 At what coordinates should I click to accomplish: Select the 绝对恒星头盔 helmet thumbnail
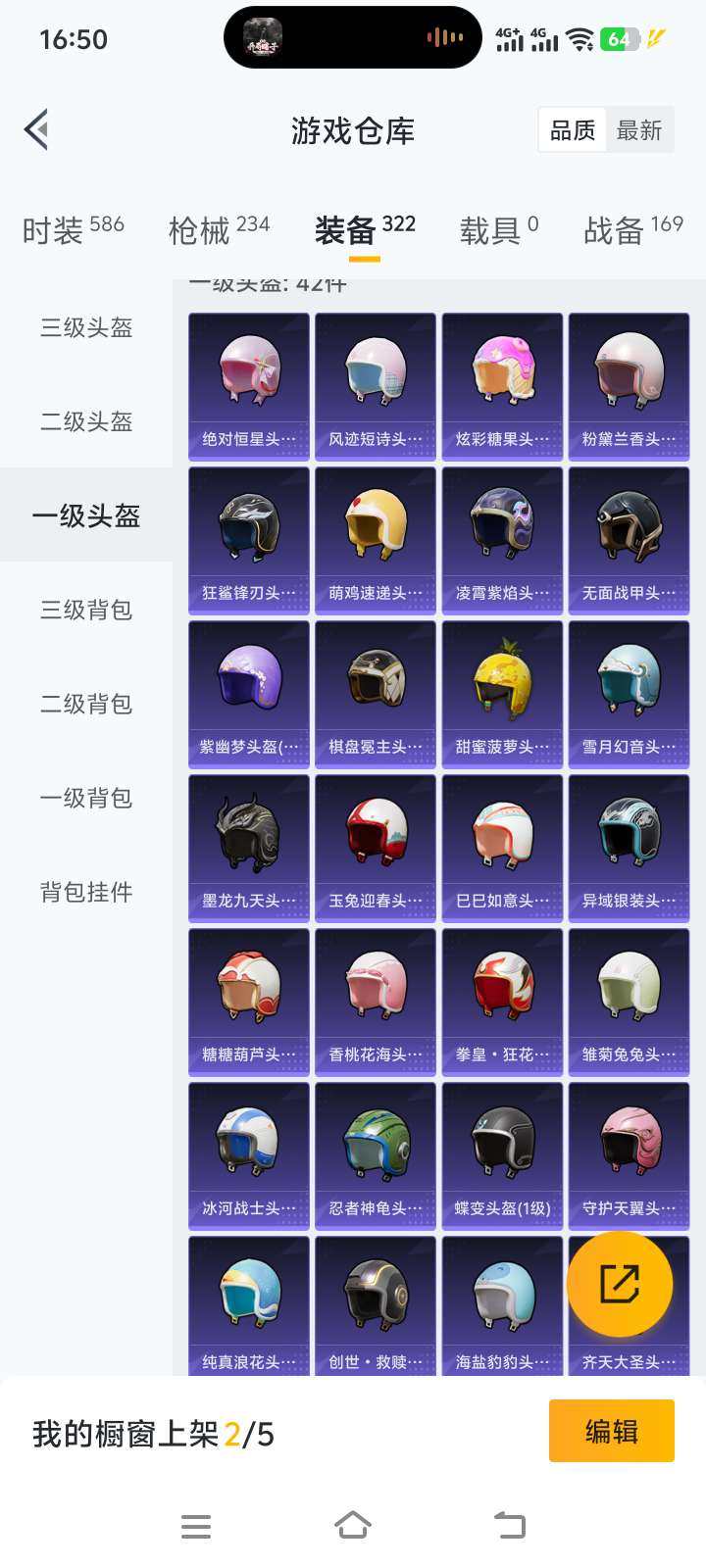click(247, 376)
